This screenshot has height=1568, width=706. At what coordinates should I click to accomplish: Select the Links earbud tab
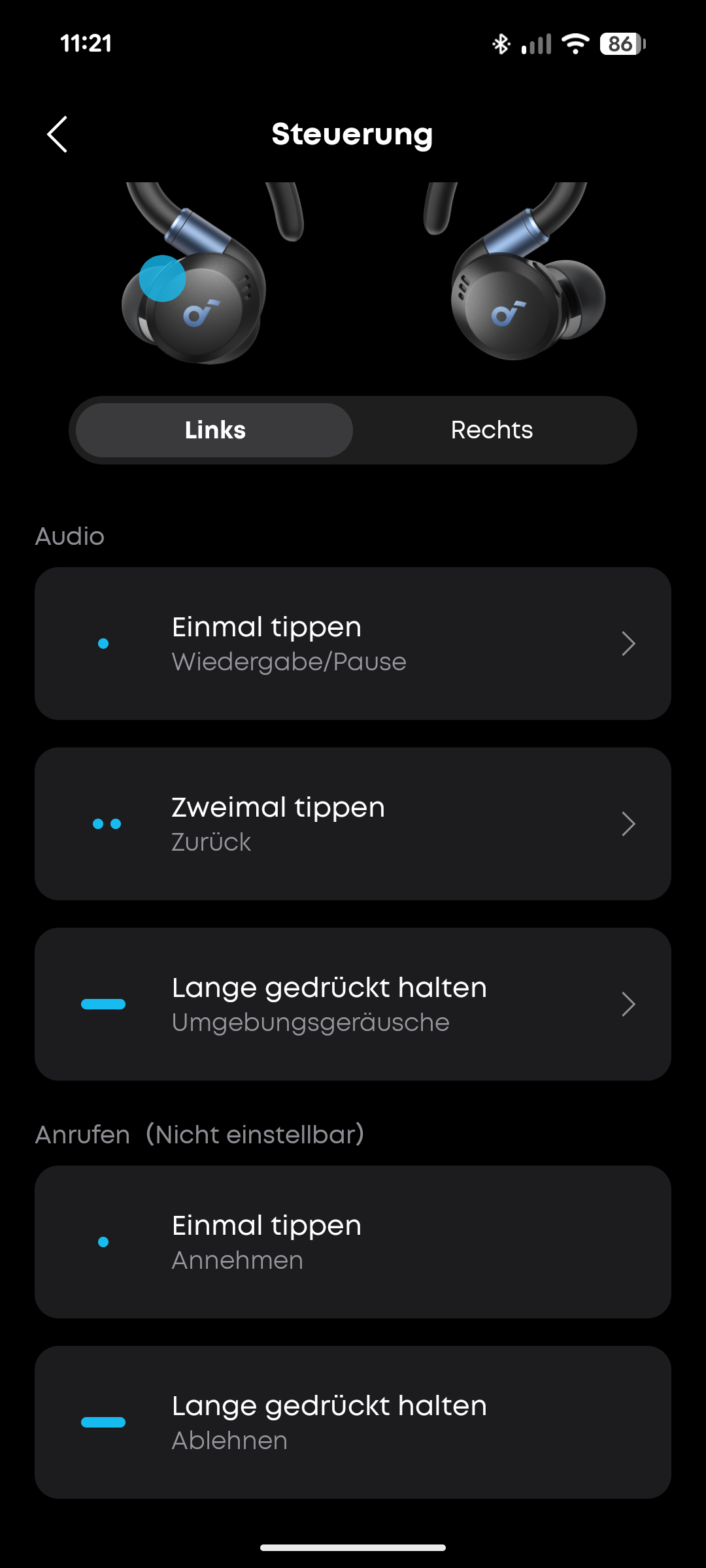coord(214,430)
